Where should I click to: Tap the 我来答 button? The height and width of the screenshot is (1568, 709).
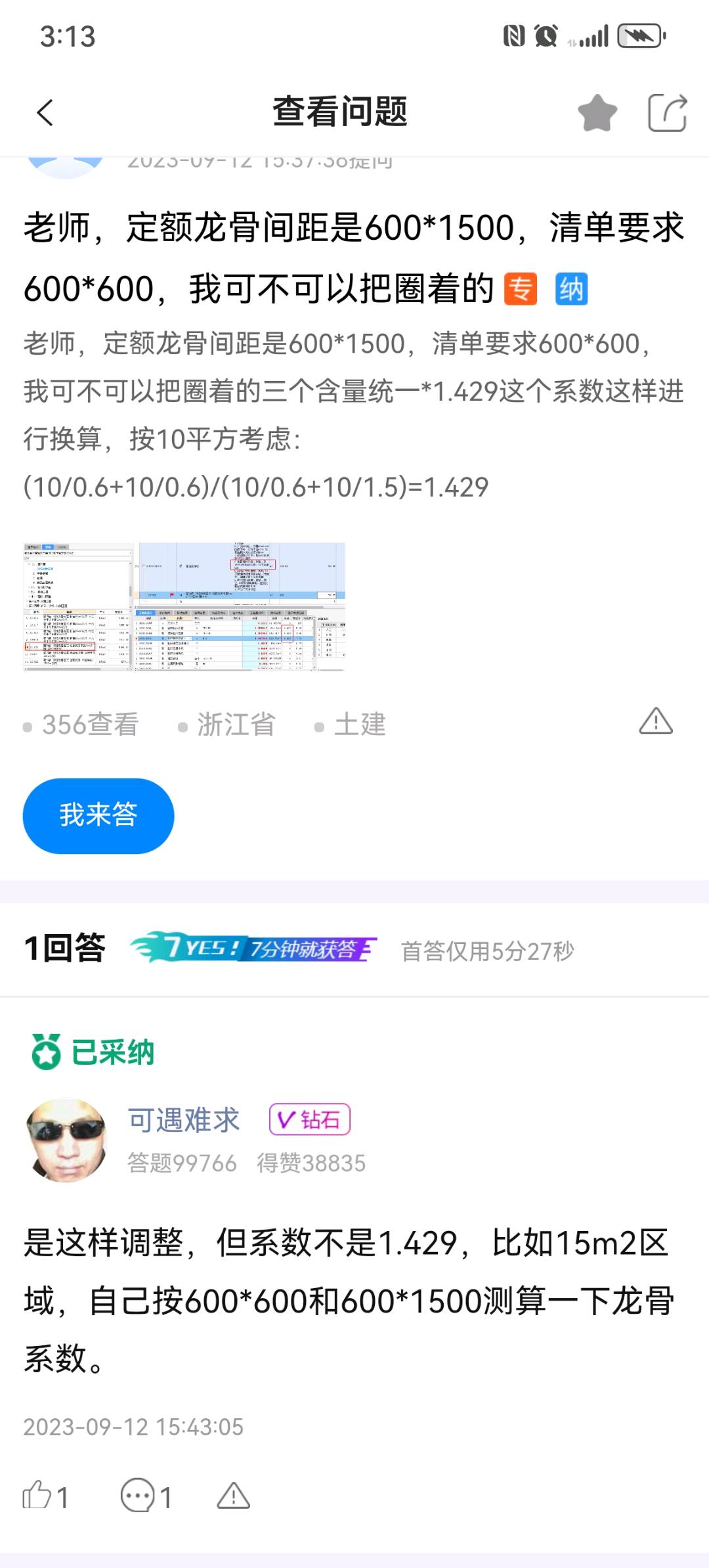(x=98, y=815)
